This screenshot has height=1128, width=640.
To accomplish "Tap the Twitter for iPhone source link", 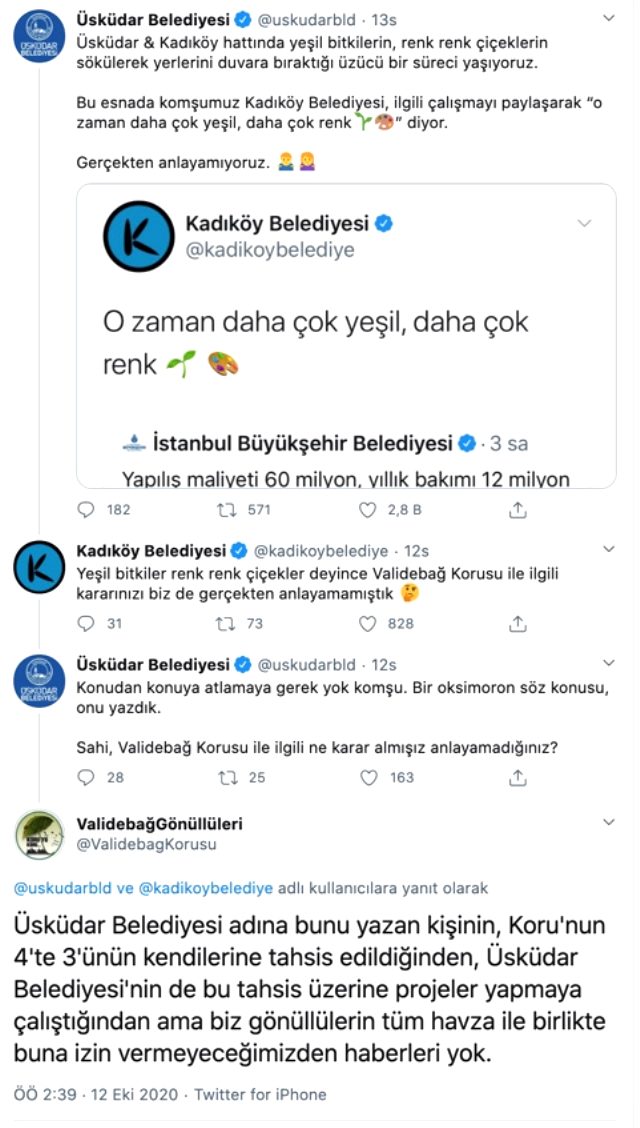I will [259, 1094].
